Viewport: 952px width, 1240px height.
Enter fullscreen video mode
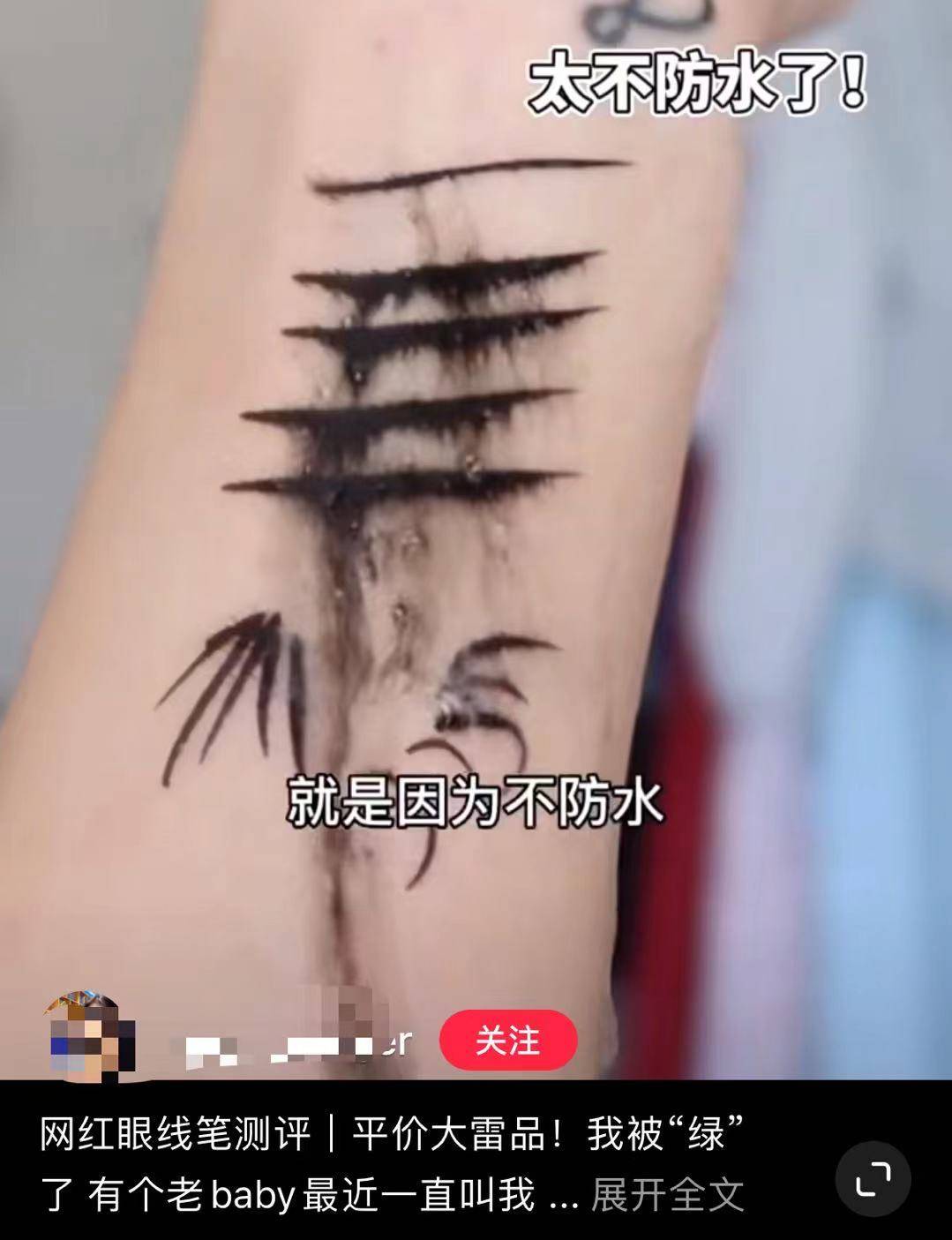[x=873, y=1178]
